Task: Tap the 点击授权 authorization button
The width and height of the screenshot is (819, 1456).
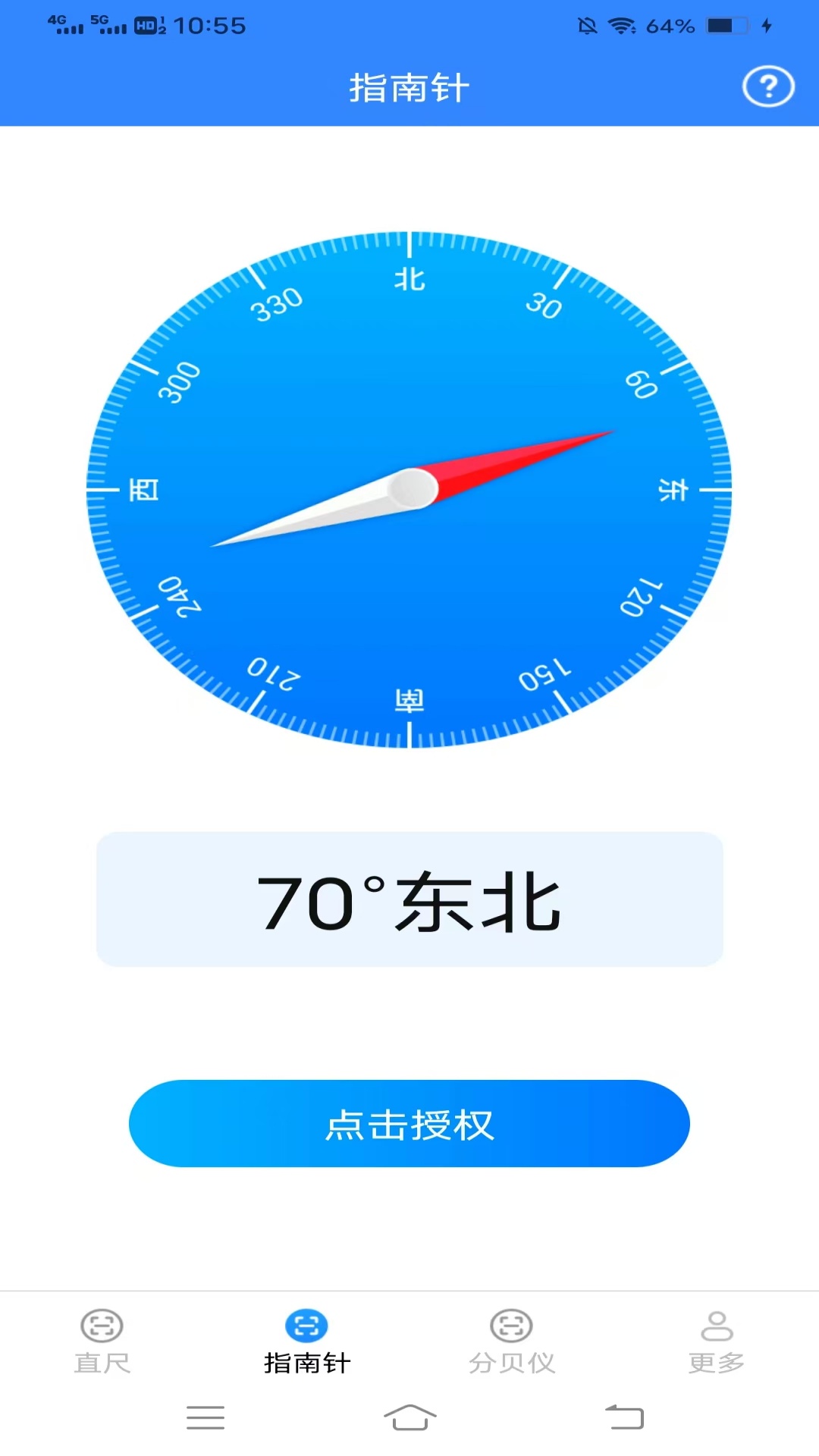Action: (409, 1124)
